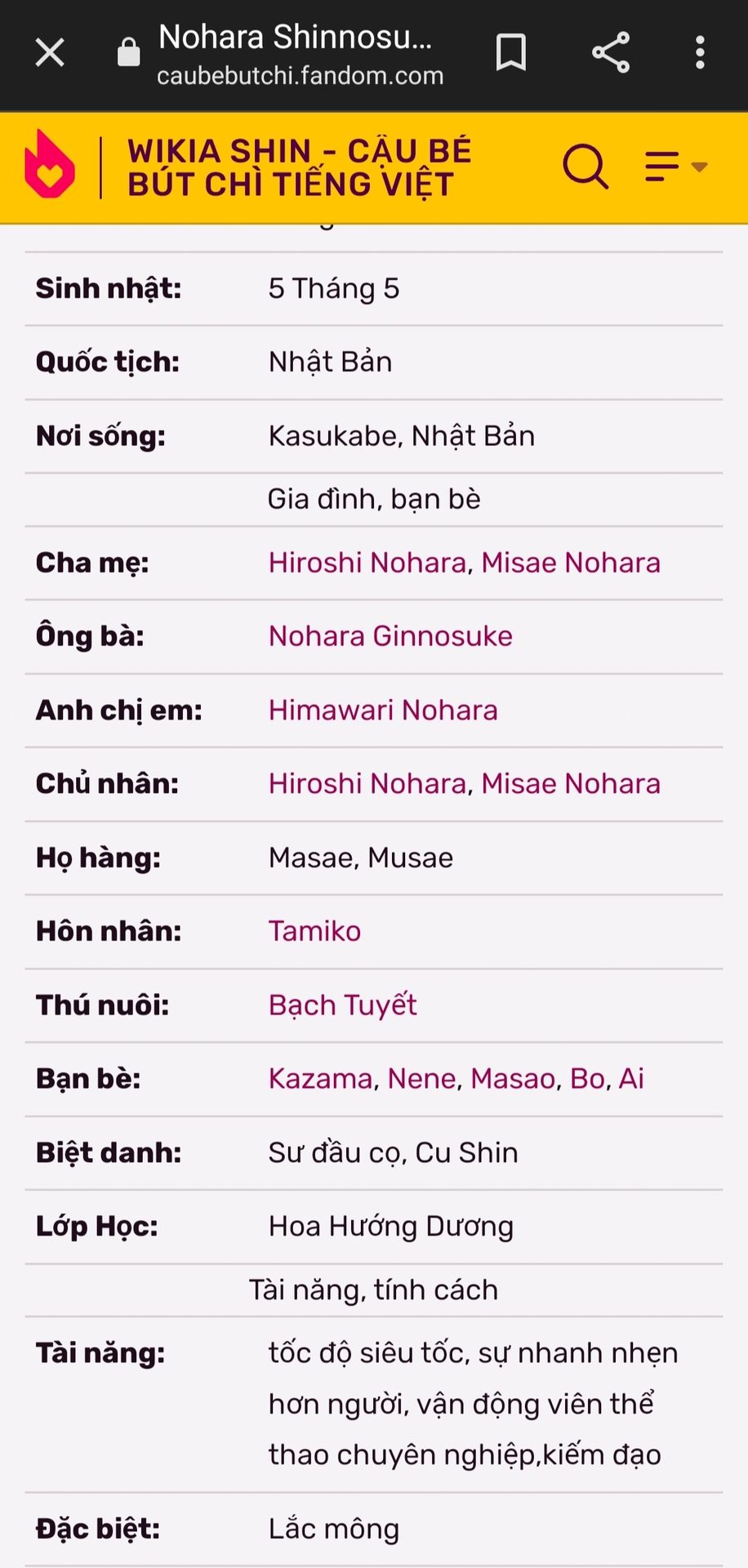The width and height of the screenshot is (748, 1568).
Task: Open Kazama link
Action: point(320,1079)
